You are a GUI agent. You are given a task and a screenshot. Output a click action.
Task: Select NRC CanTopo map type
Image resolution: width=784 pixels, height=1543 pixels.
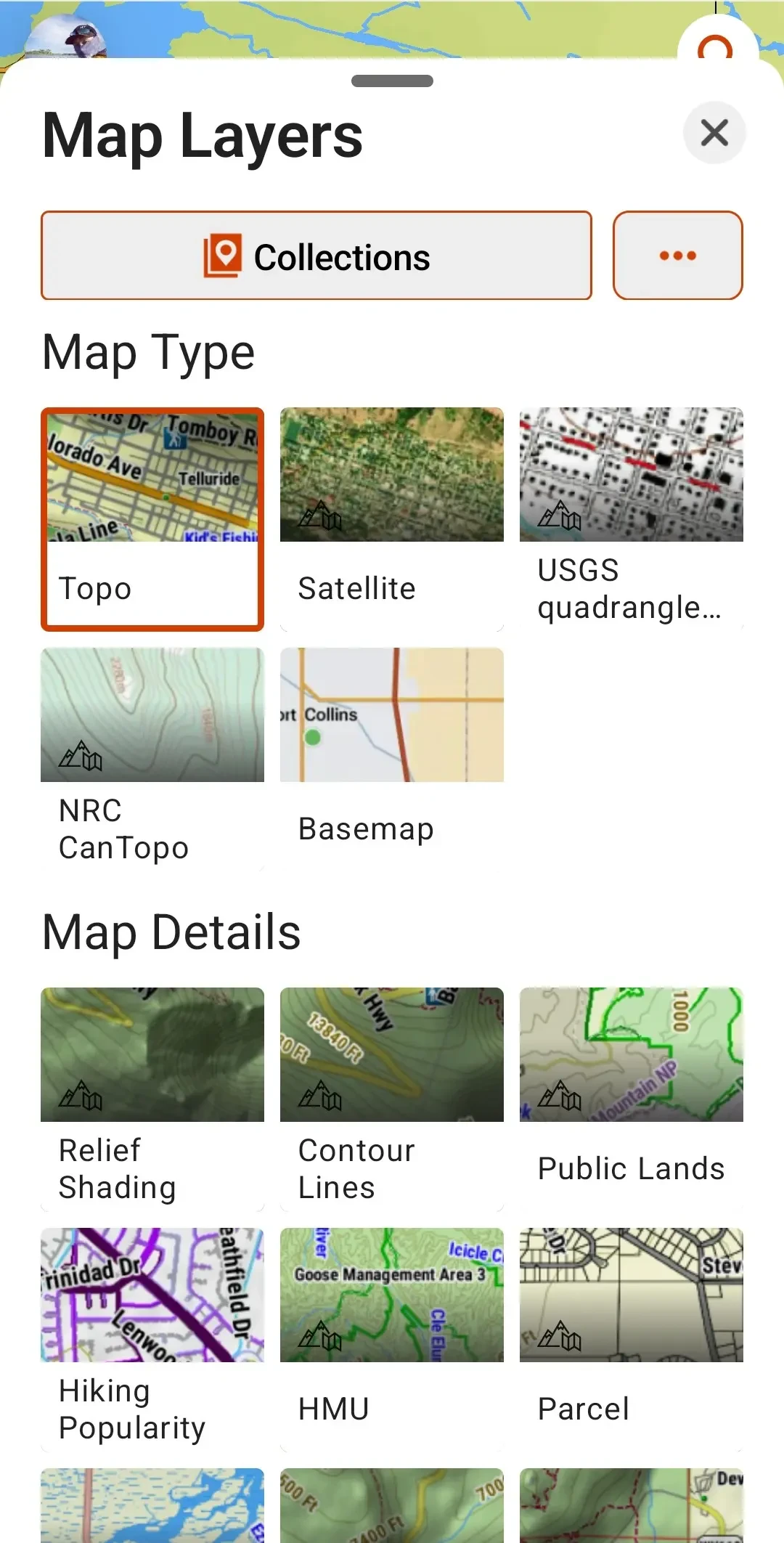[152, 760]
